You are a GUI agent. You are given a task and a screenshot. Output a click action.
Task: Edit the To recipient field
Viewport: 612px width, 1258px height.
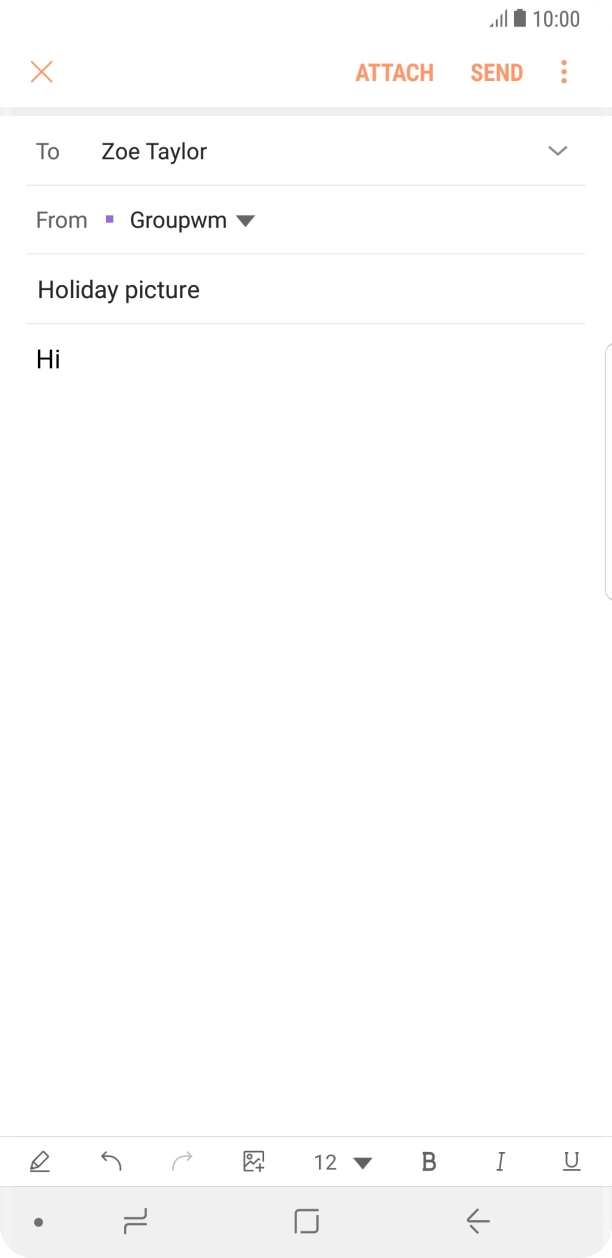tap(300, 152)
